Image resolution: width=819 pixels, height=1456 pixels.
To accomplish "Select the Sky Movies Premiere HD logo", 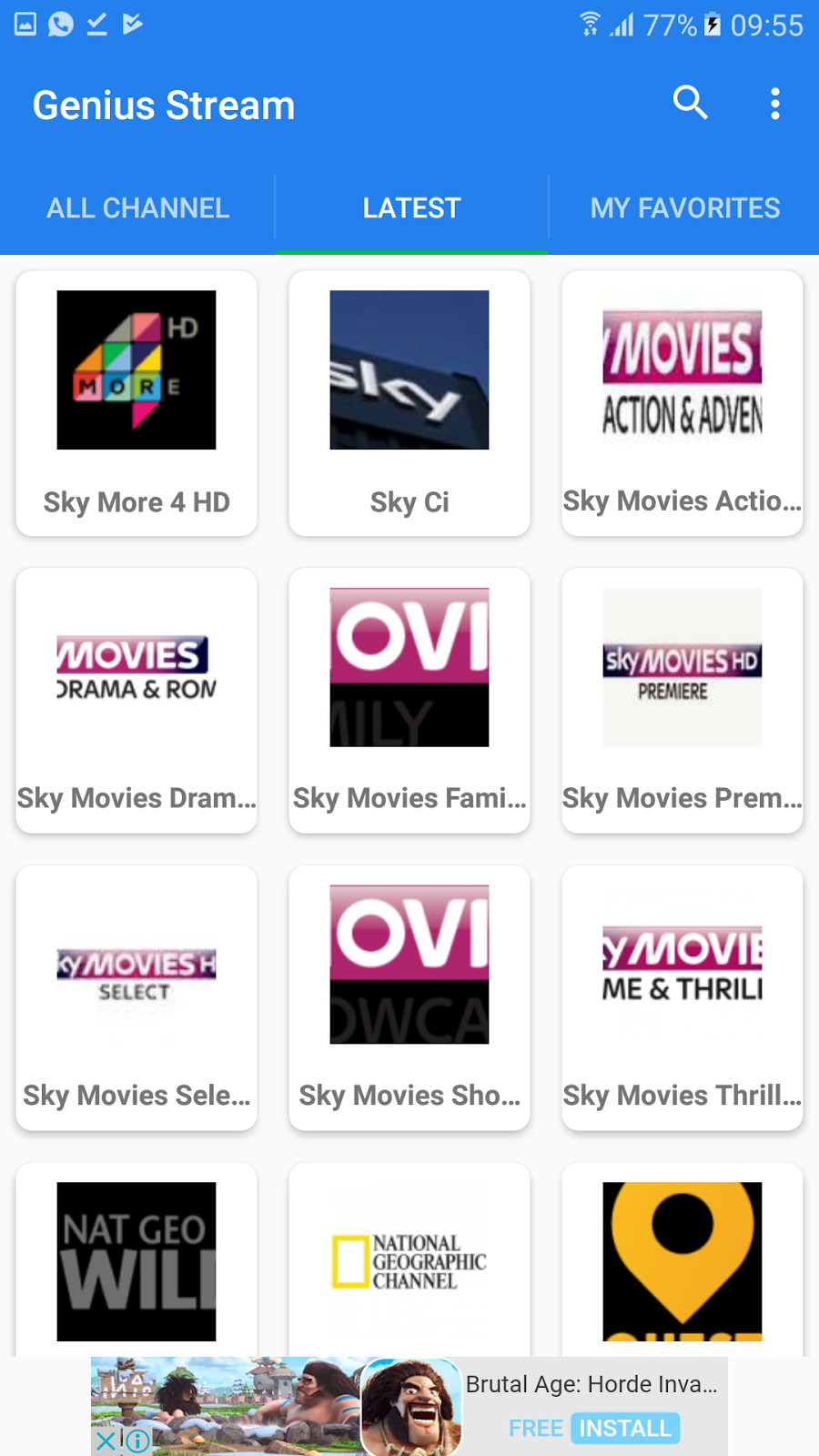I will pos(682,667).
